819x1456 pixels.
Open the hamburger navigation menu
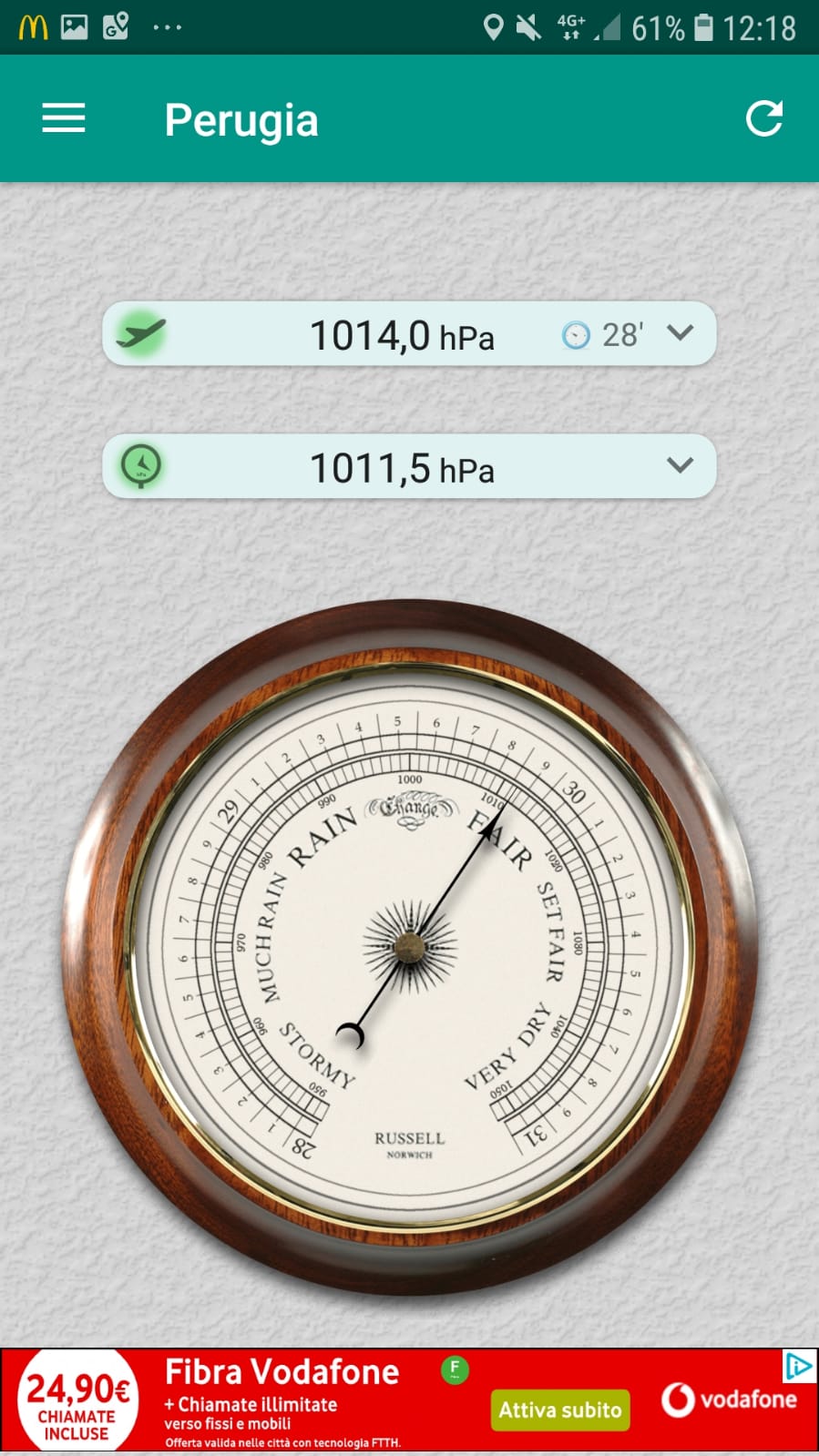click(64, 118)
